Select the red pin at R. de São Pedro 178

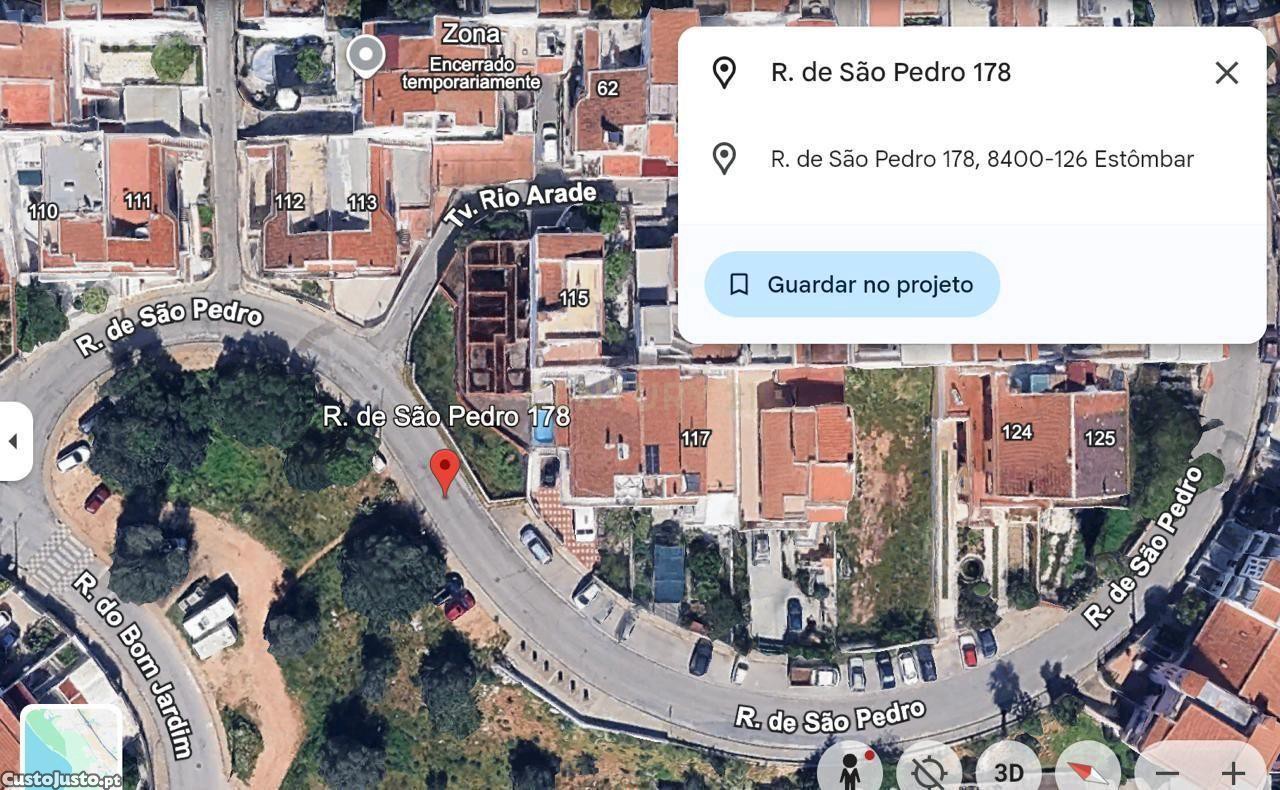(445, 471)
